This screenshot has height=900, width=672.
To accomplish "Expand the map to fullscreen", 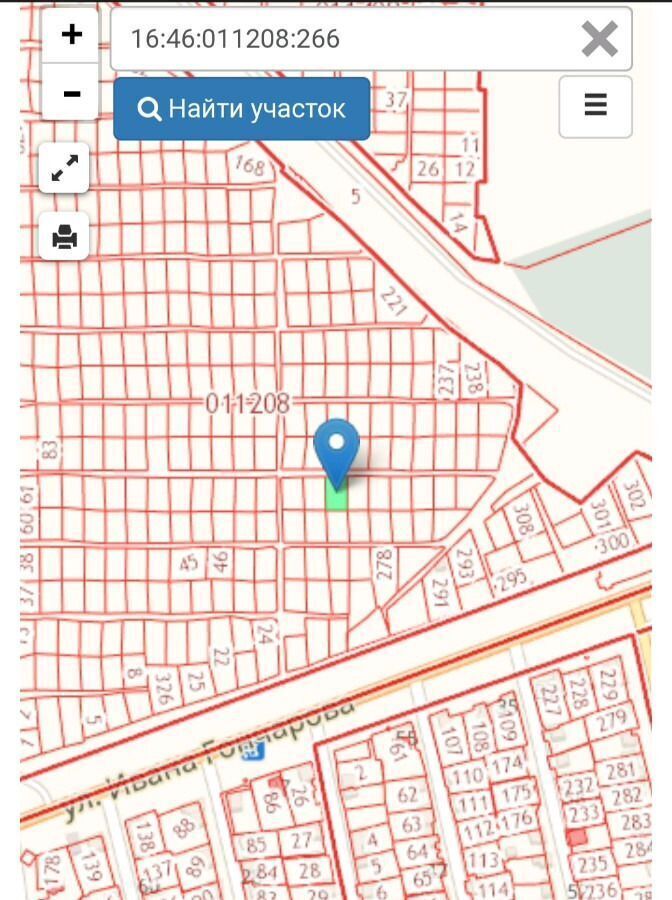I will pyautogui.click(x=65, y=168).
